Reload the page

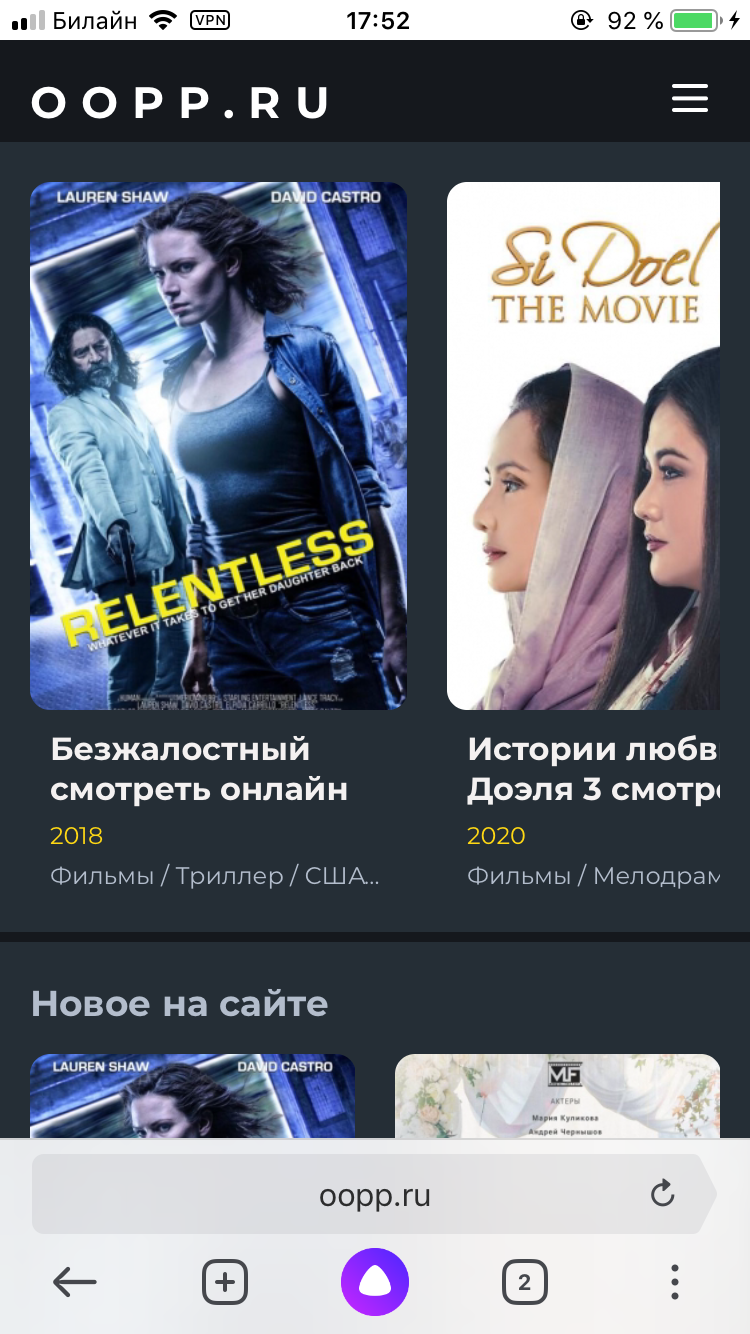point(662,1193)
